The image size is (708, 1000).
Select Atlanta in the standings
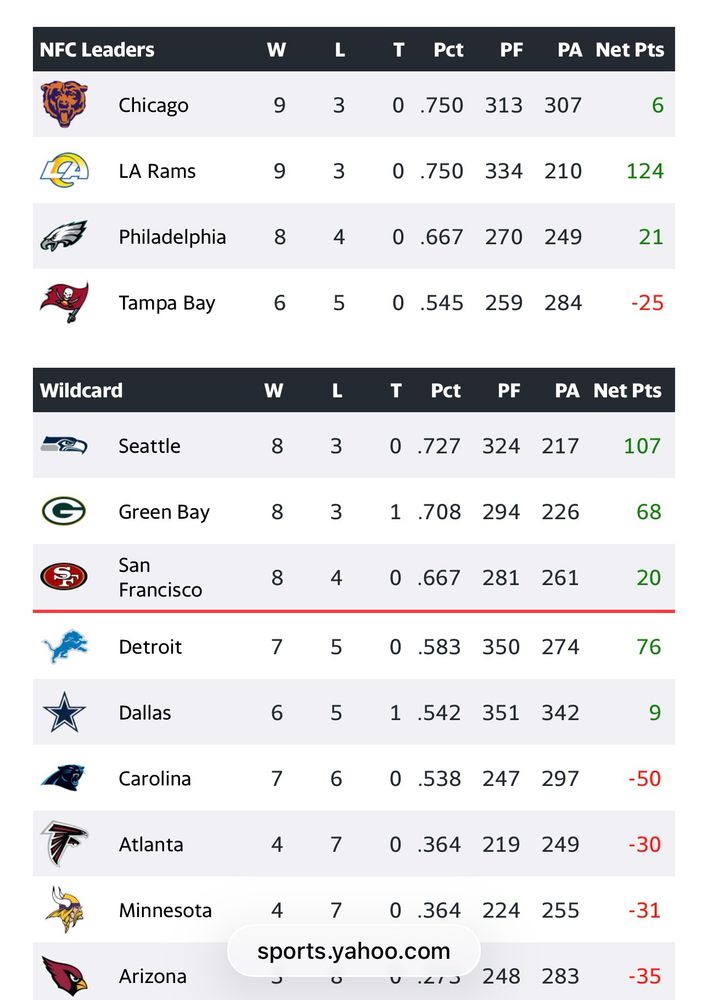[x=151, y=844]
